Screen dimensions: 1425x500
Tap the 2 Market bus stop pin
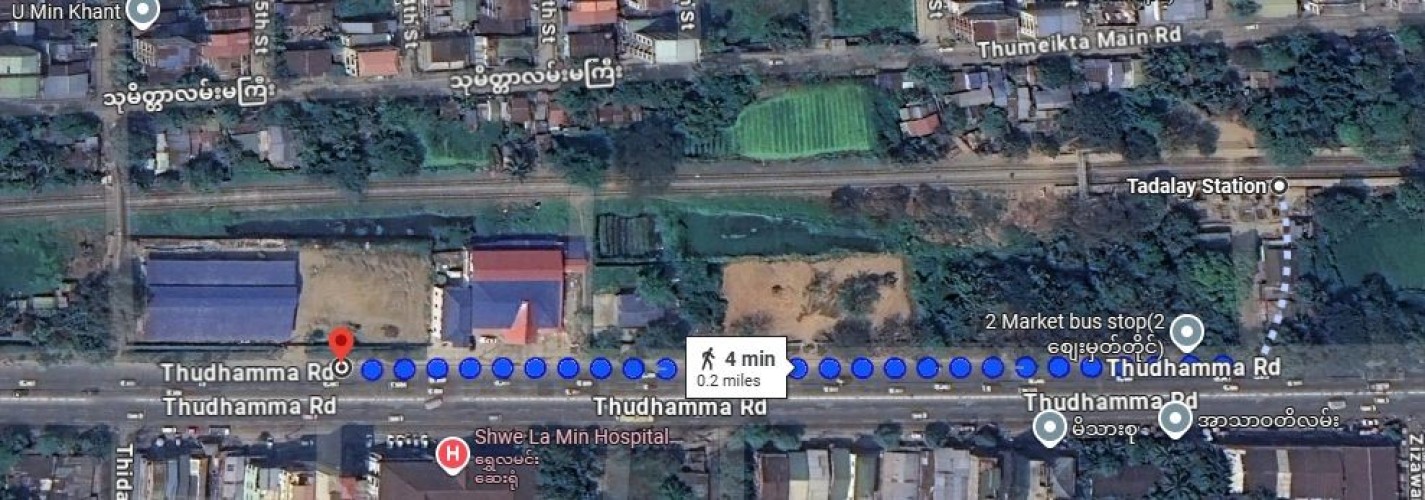tap(1186, 331)
